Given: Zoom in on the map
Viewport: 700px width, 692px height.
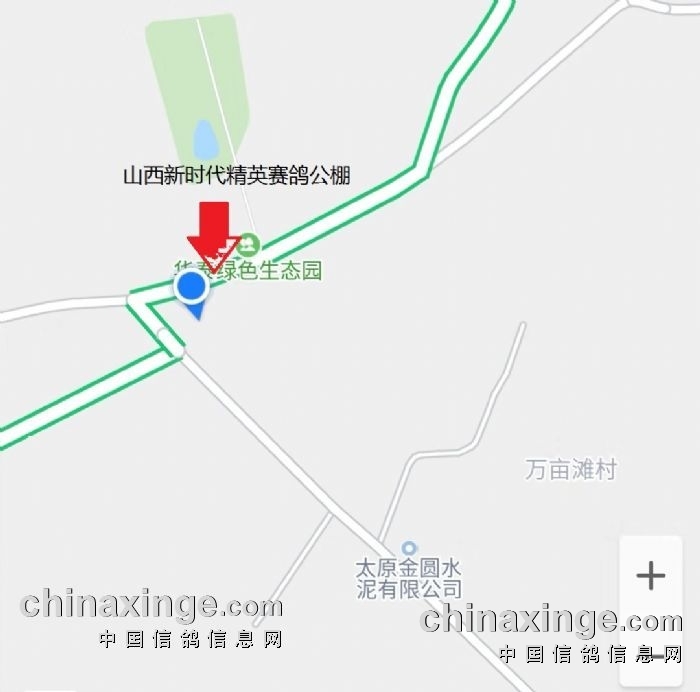Looking at the screenshot, I should (x=651, y=576).
